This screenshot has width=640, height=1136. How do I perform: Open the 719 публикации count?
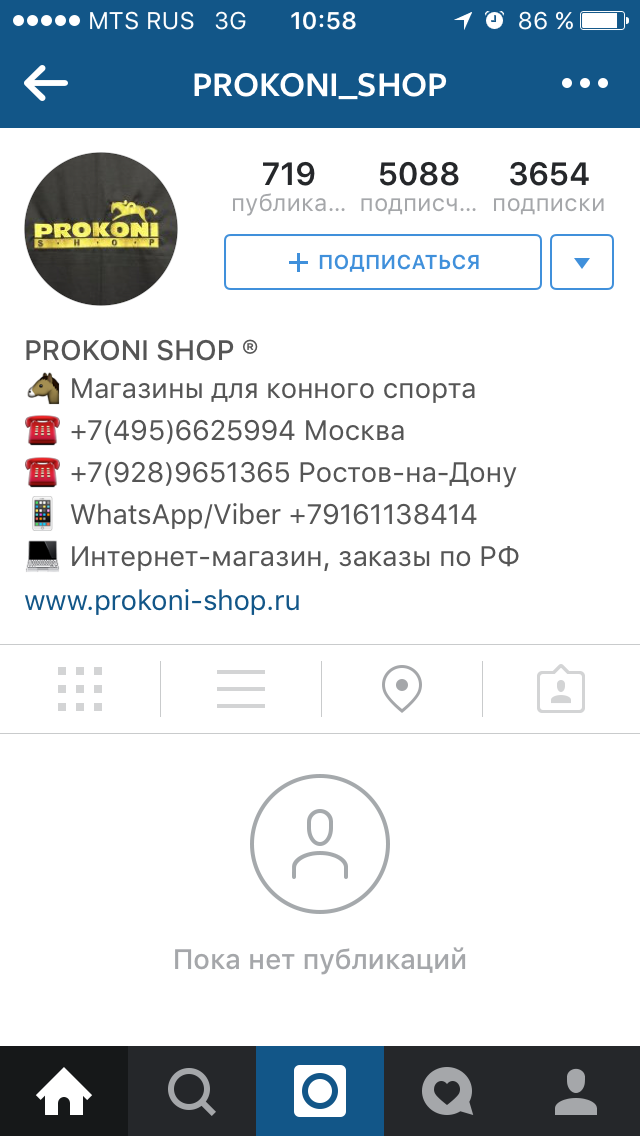point(288,187)
